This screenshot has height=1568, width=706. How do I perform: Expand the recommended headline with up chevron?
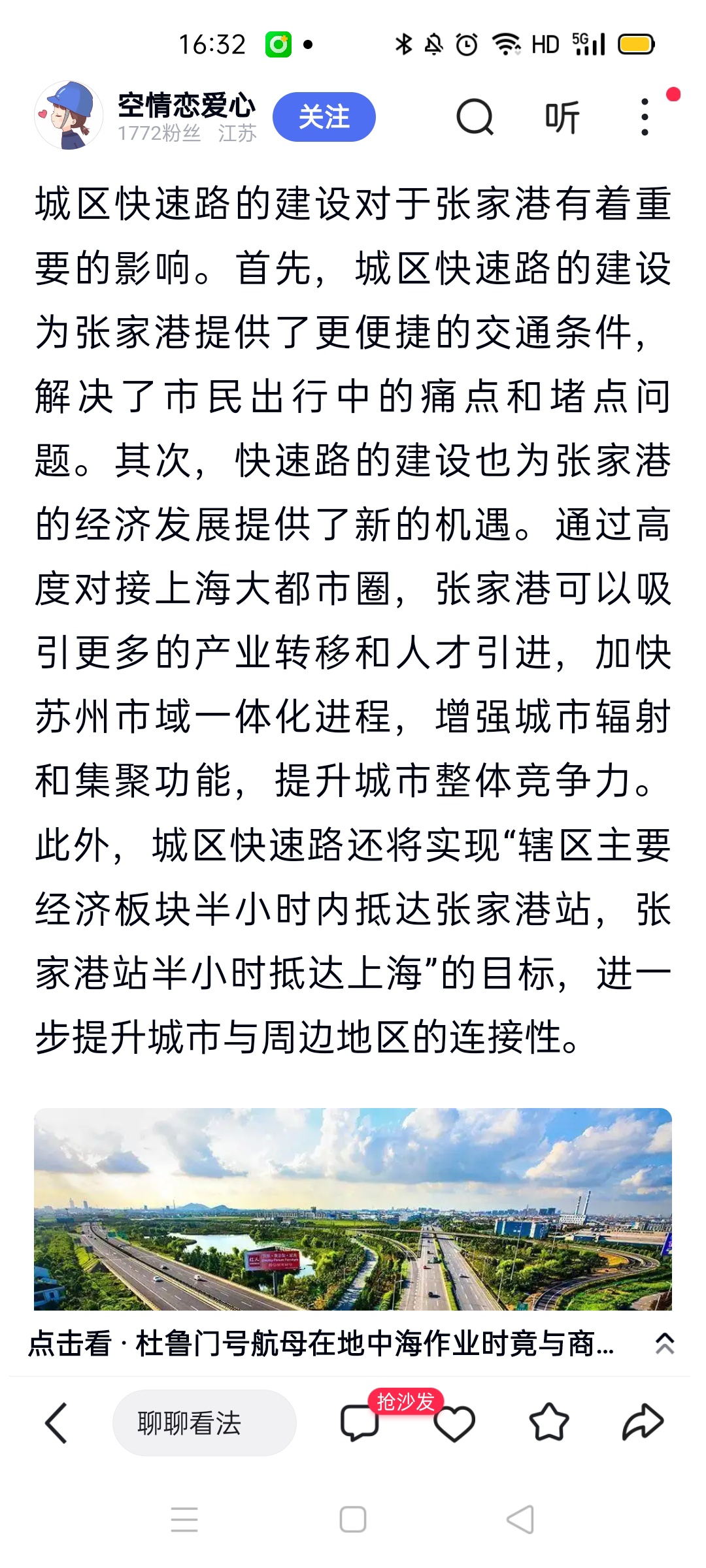tap(665, 1344)
